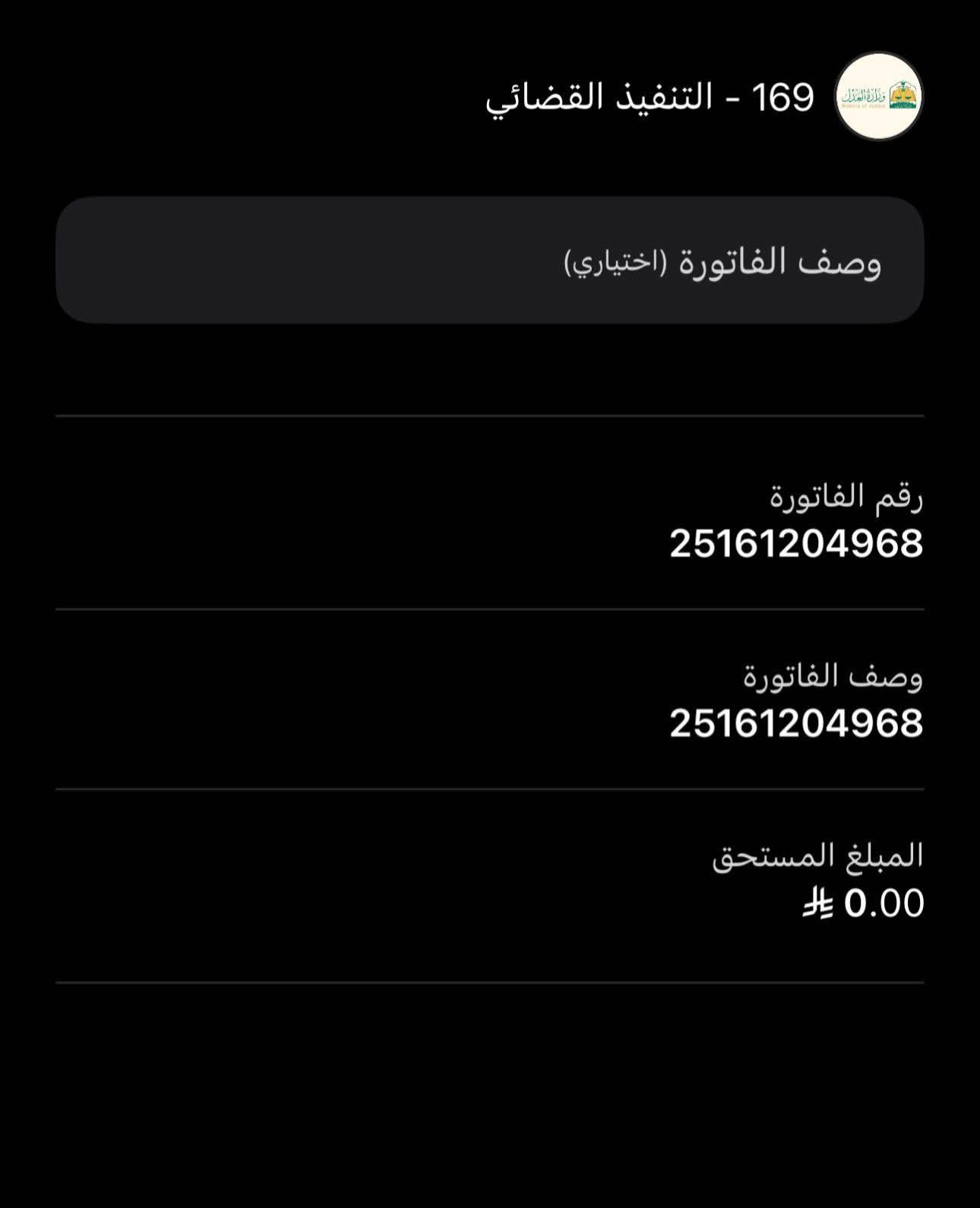Select the Ministry of Justice English text label
The height and width of the screenshot is (1208, 980).
coord(863,106)
